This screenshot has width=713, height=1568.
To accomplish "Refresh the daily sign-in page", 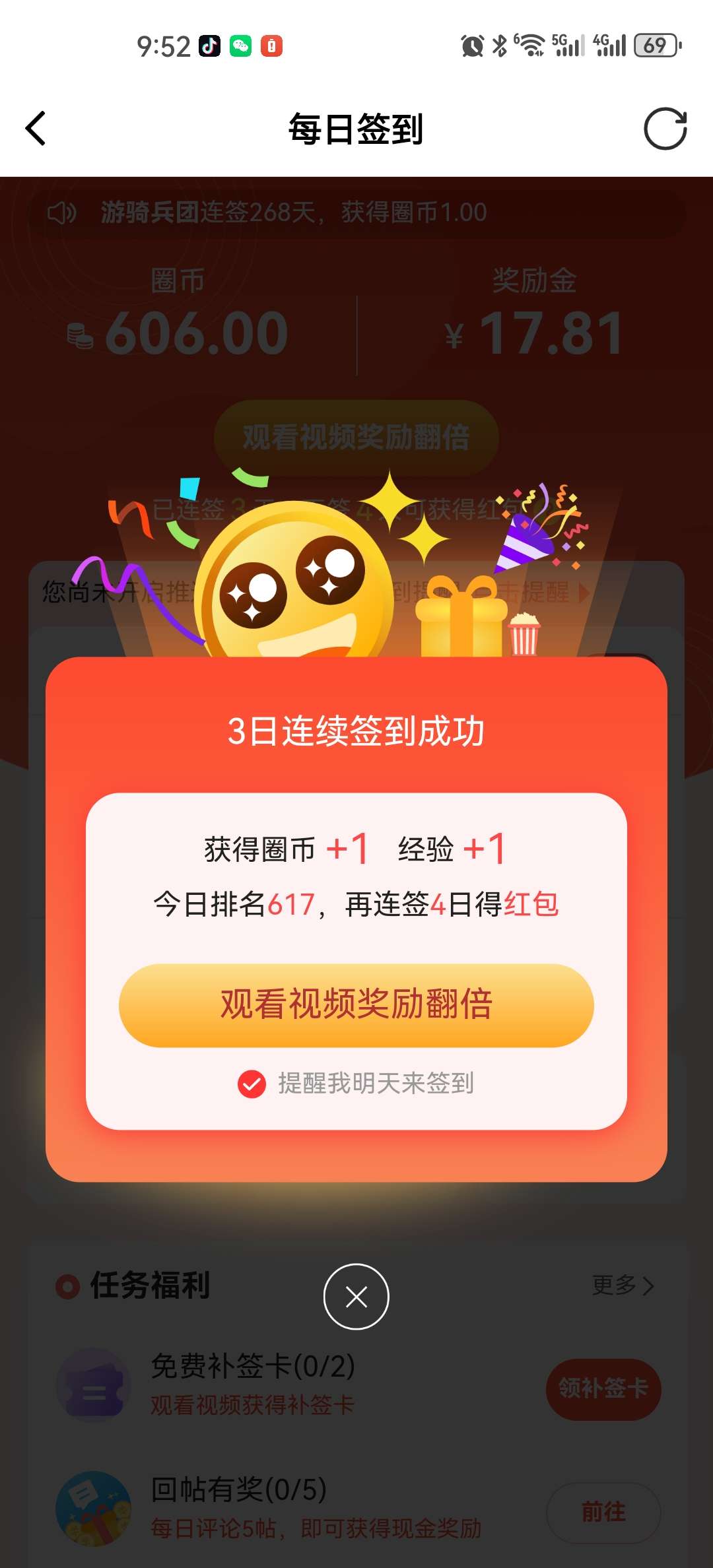I will click(665, 129).
